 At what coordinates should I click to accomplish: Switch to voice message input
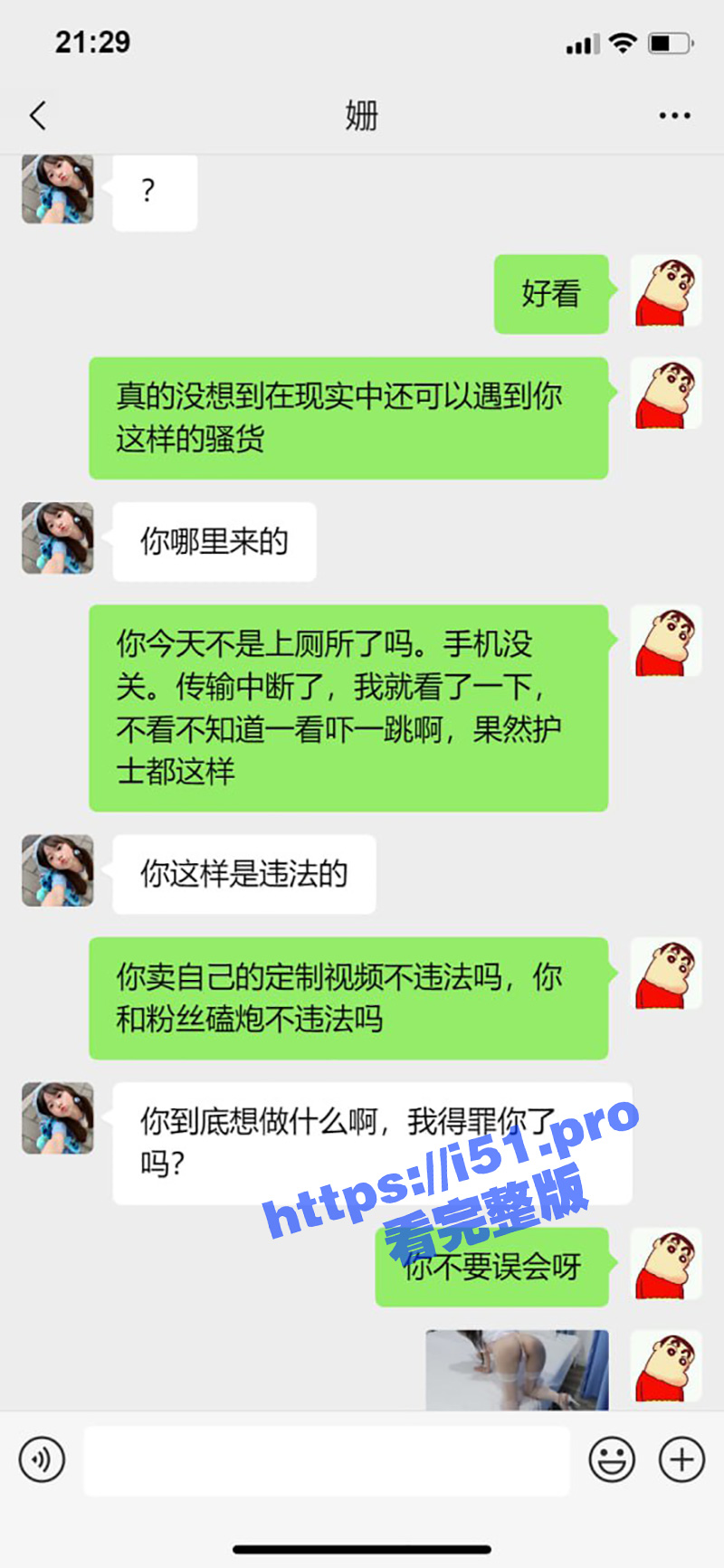[x=42, y=1459]
